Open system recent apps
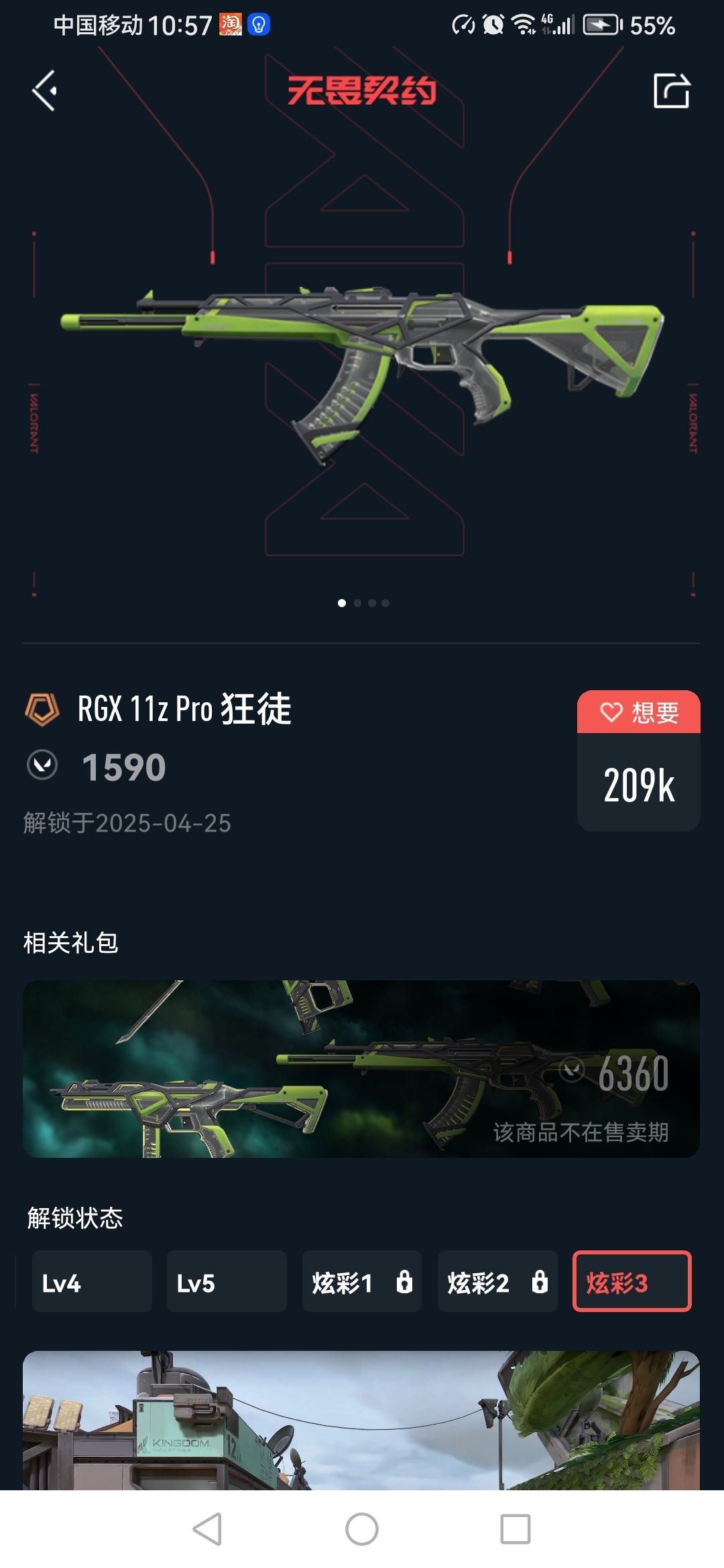The image size is (724, 1568). (x=515, y=1529)
